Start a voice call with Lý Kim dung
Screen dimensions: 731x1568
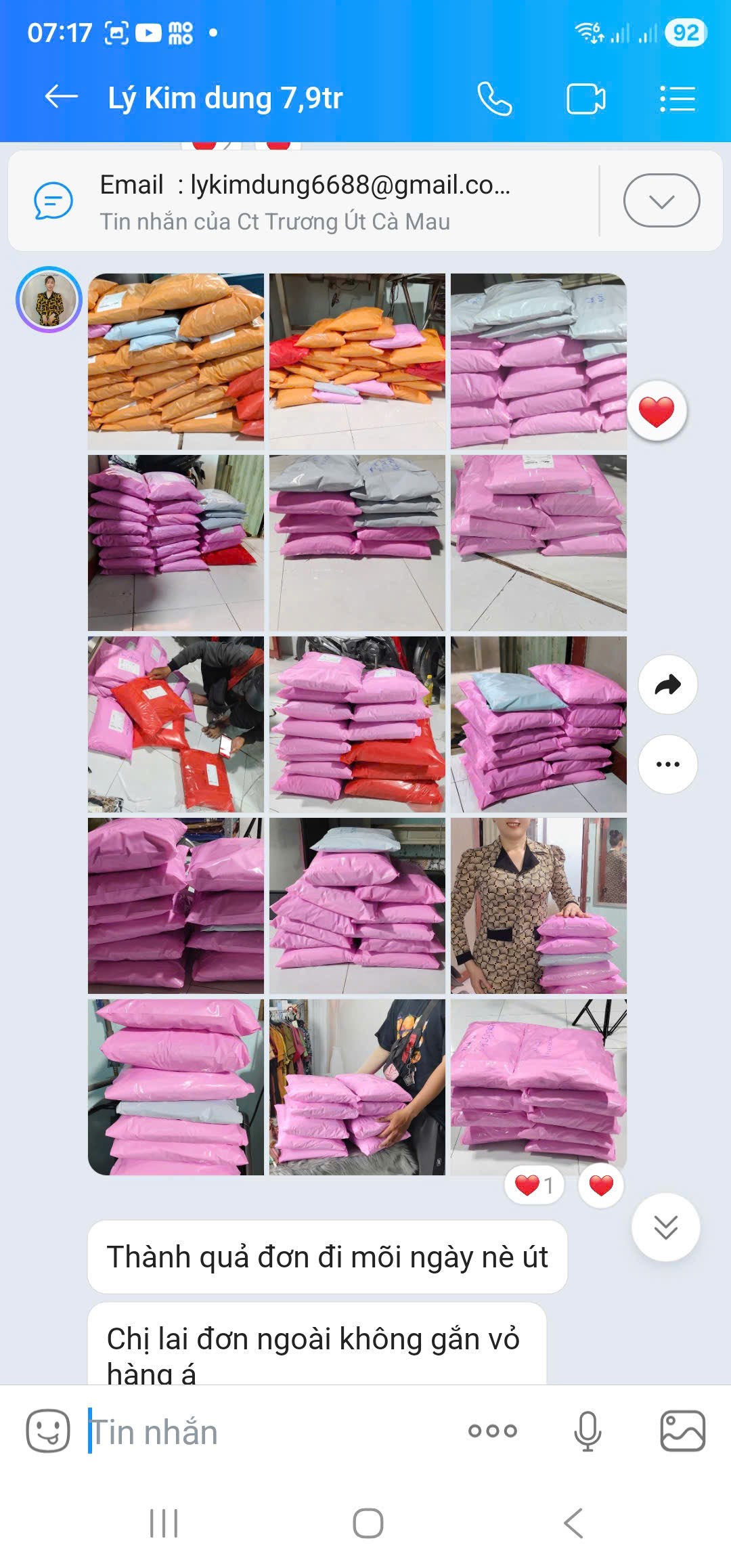coord(494,99)
